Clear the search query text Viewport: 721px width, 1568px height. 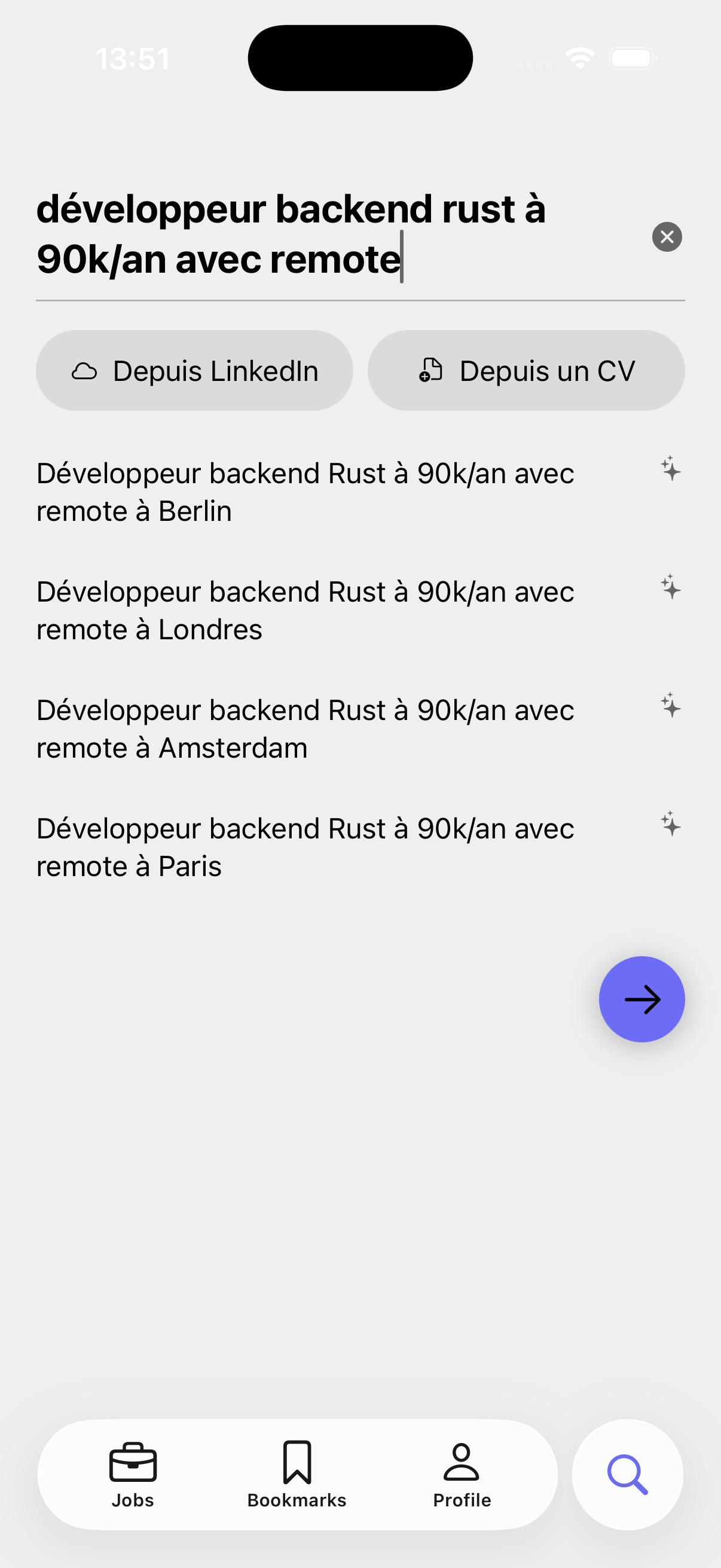[x=667, y=237]
